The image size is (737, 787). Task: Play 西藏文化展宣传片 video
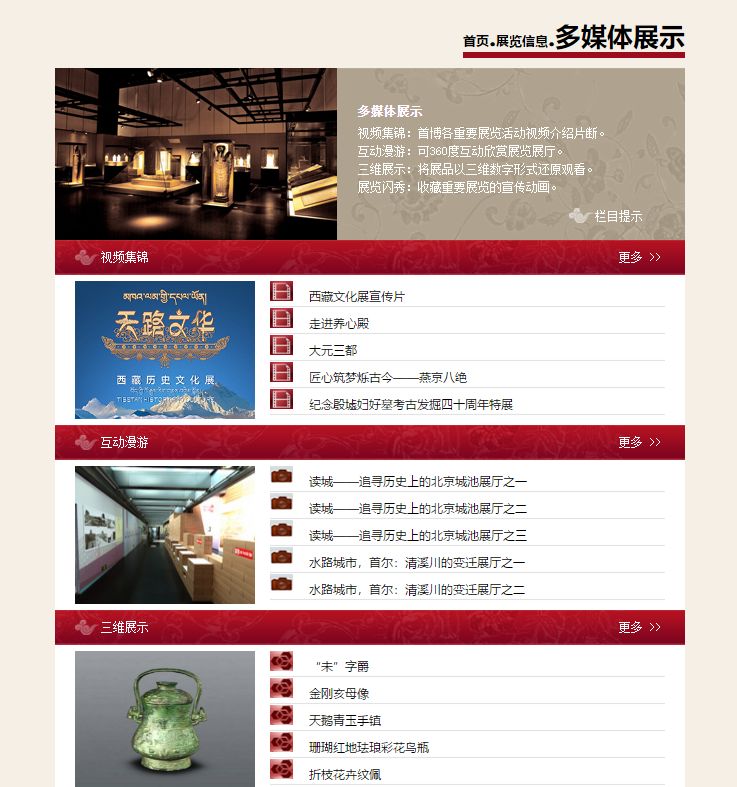(x=357, y=297)
